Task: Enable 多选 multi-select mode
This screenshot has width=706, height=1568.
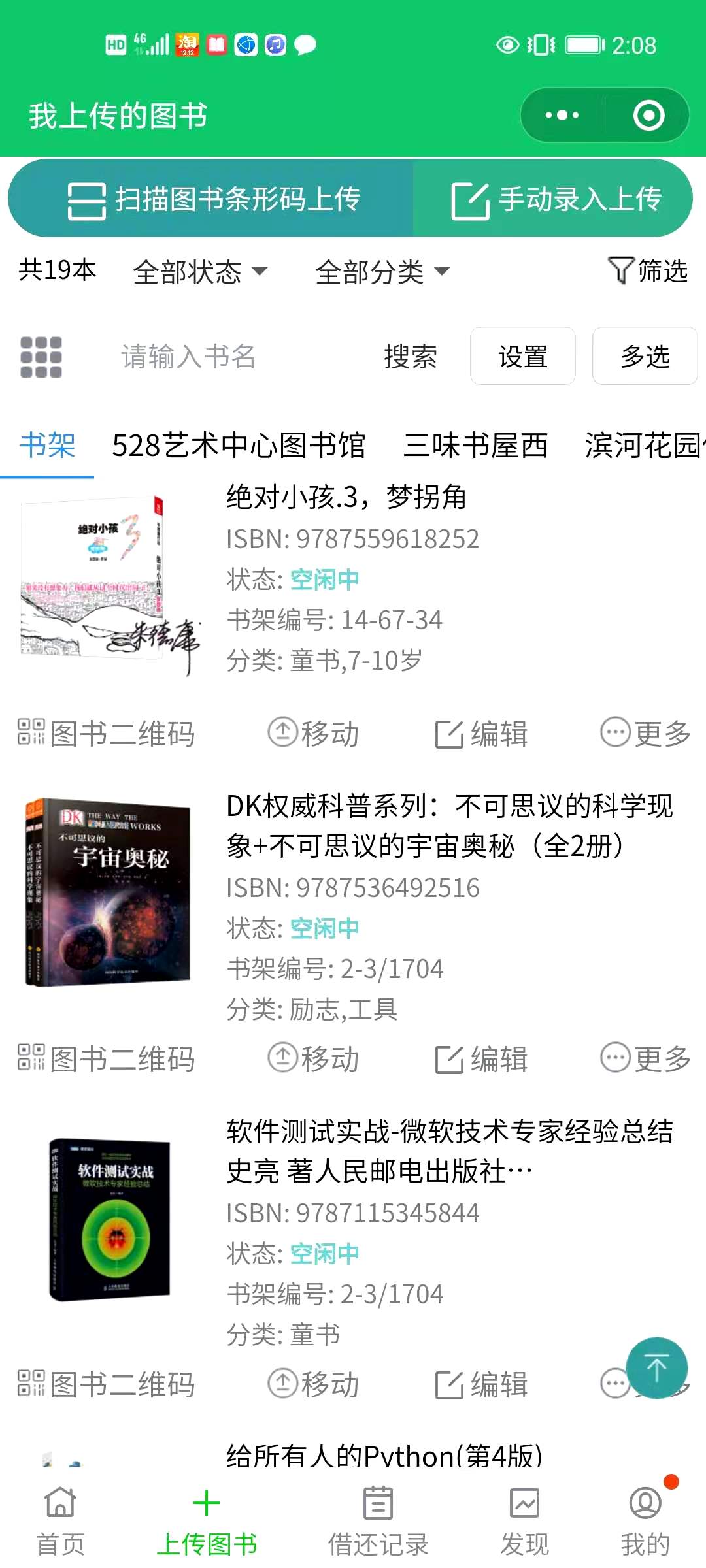Action: tap(645, 356)
